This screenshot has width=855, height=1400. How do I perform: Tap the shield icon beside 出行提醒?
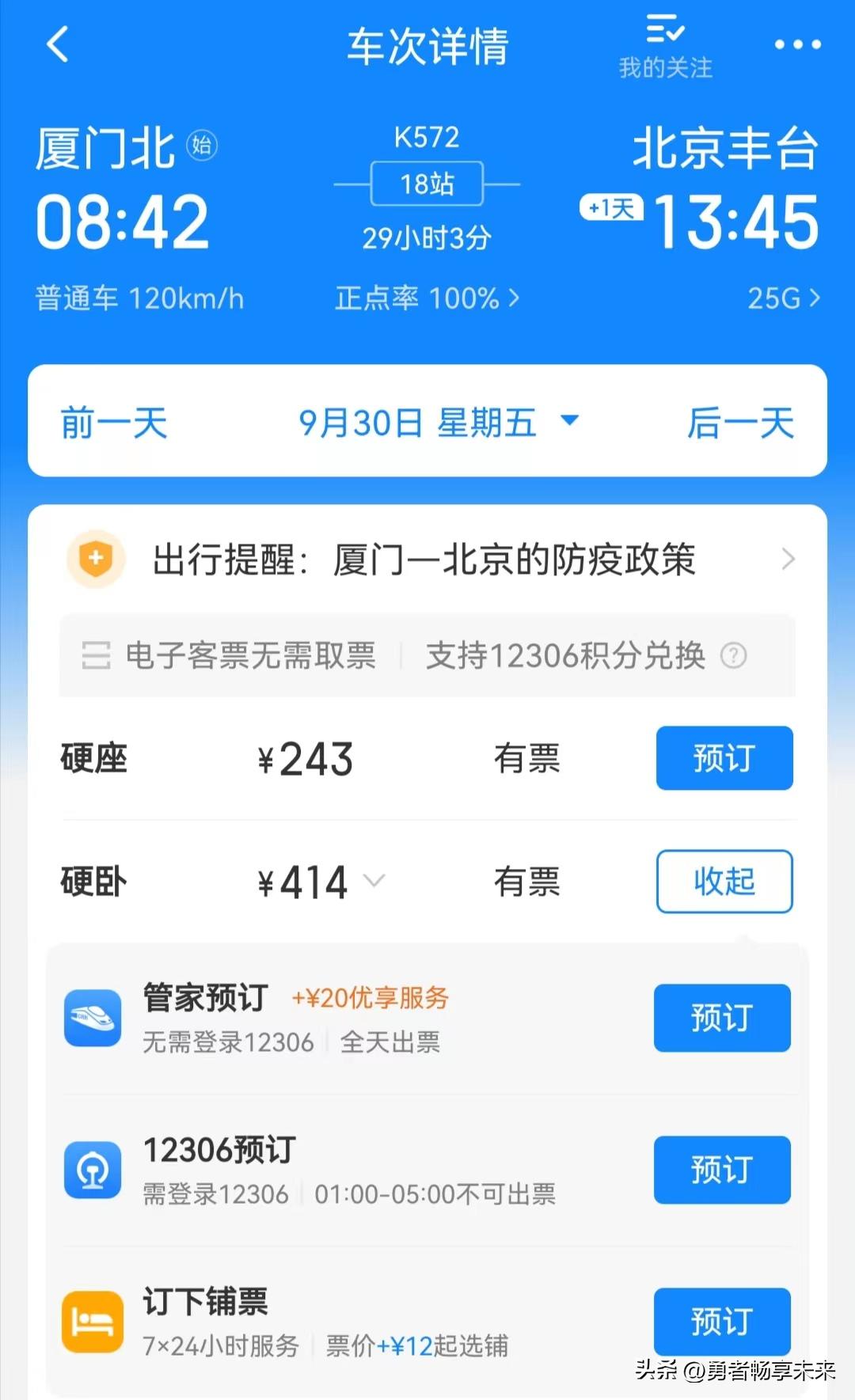pyautogui.click(x=95, y=559)
